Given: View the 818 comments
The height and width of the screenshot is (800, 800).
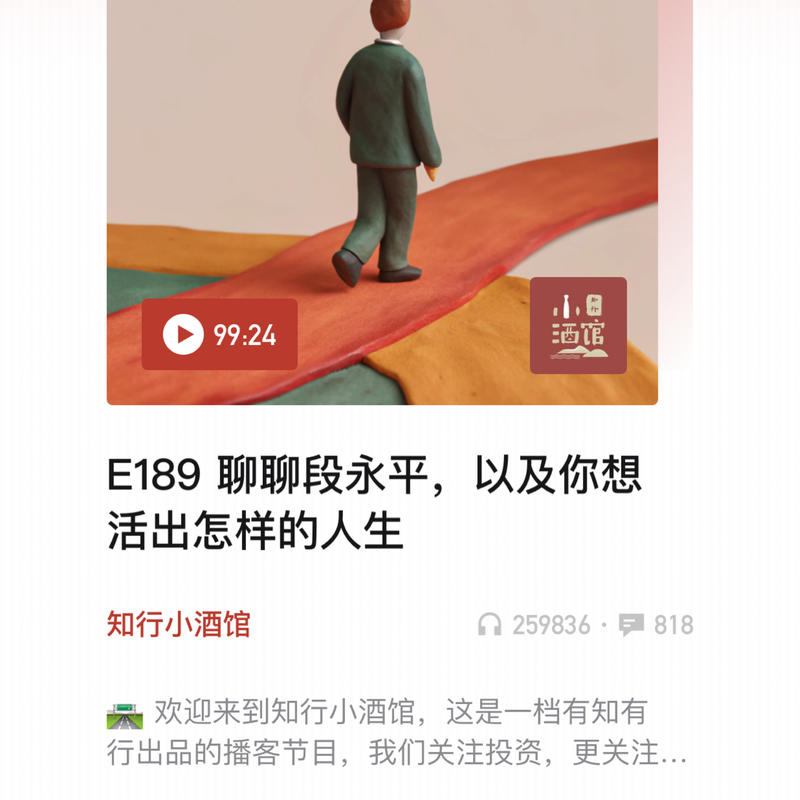Looking at the screenshot, I should tap(657, 626).
